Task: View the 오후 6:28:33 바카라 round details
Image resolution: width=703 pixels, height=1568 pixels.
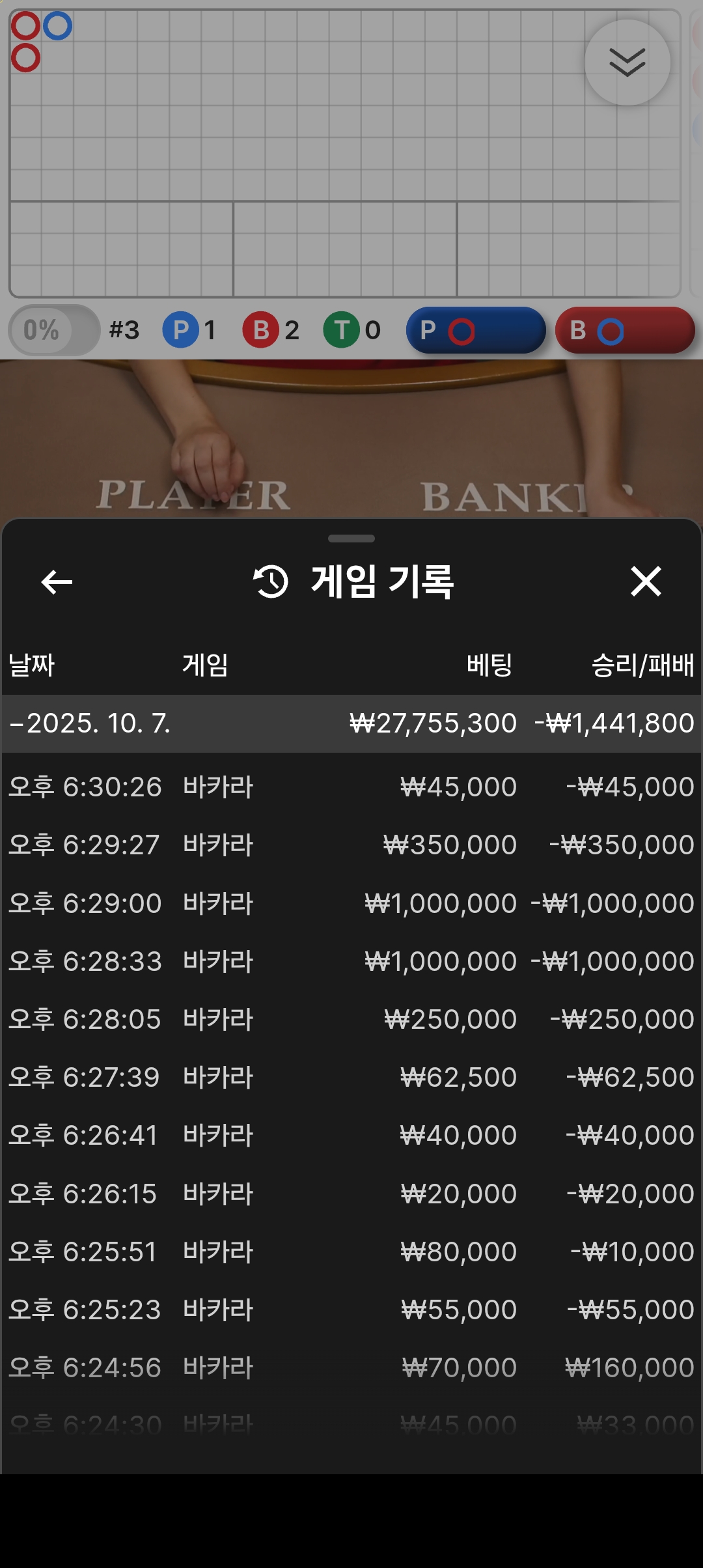Action: (351, 961)
